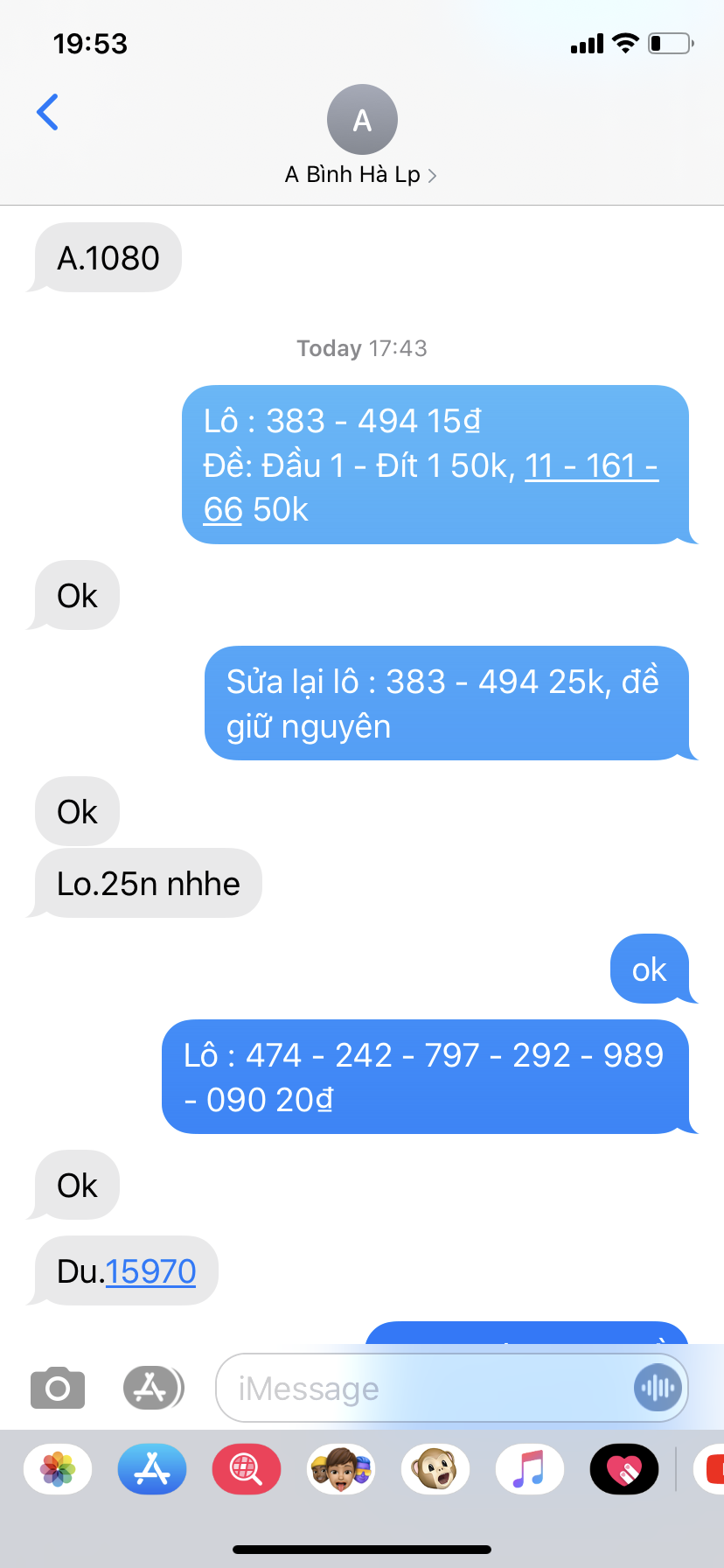Open Memoji stickers
The width and height of the screenshot is (724, 1568).
pyautogui.click(x=341, y=1469)
